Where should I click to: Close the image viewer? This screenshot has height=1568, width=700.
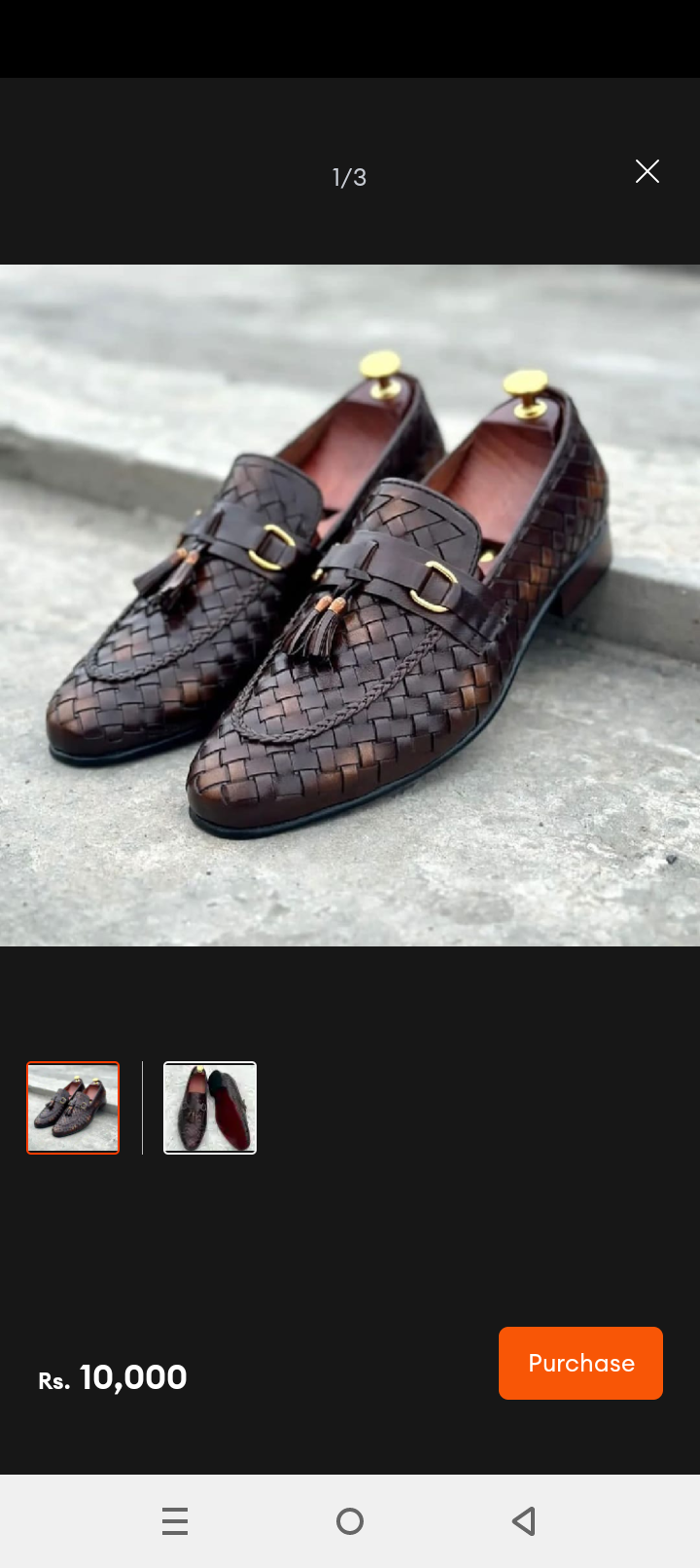pyautogui.click(x=647, y=172)
